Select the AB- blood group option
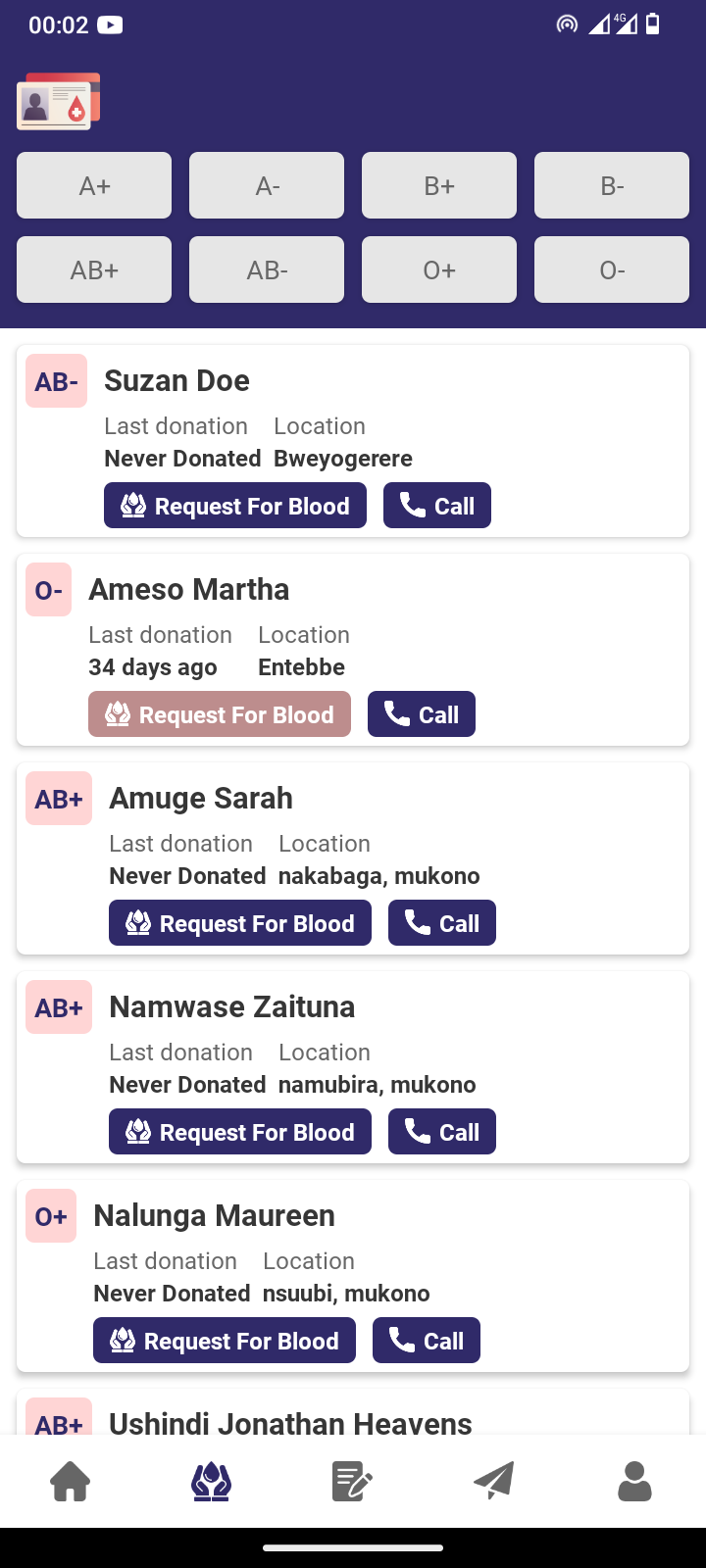Screen dimensions: 706x1568 [x=266, y=269]
